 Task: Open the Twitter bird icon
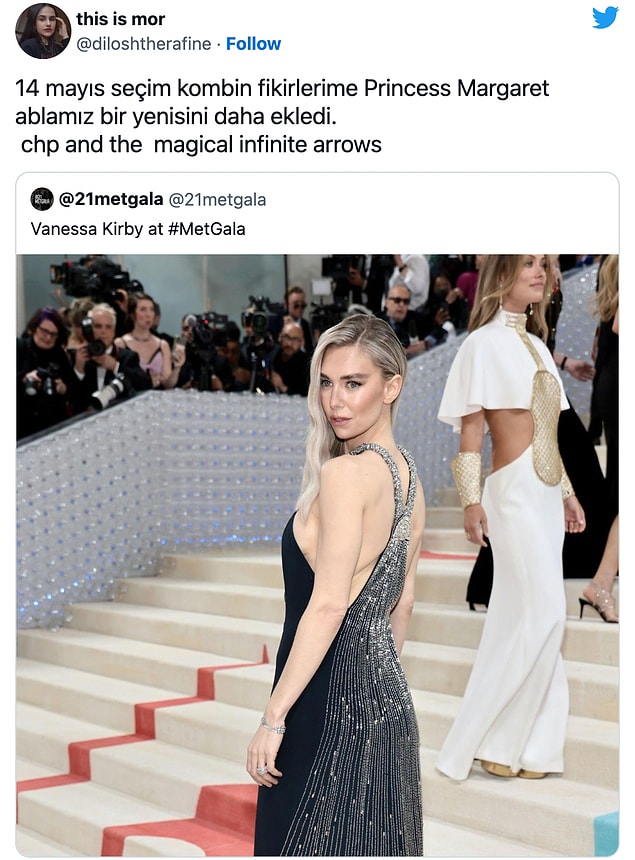click(x=605, y=18)
